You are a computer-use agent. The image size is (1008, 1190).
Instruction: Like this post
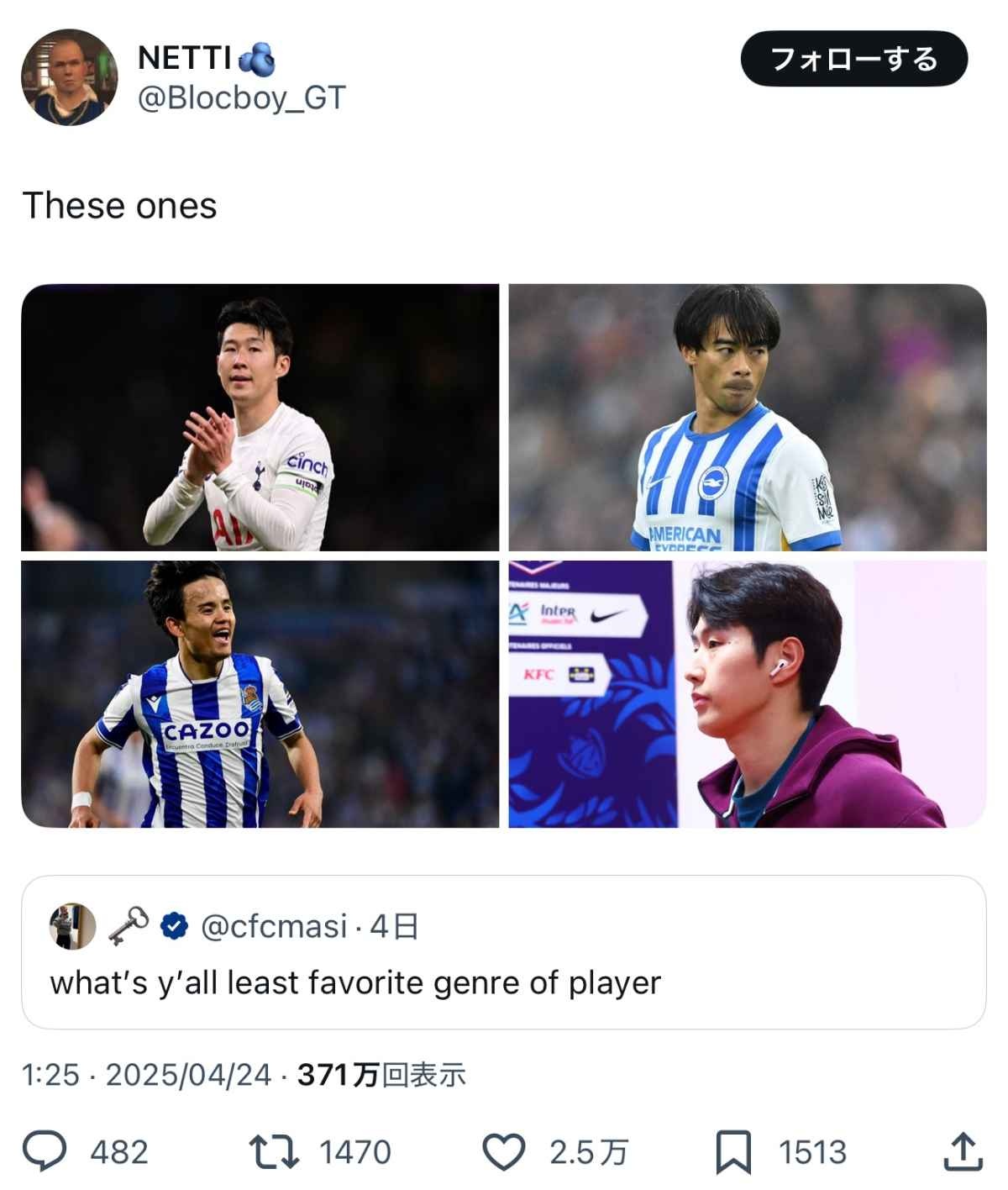pyautogui.click(x=504, y=1151)
